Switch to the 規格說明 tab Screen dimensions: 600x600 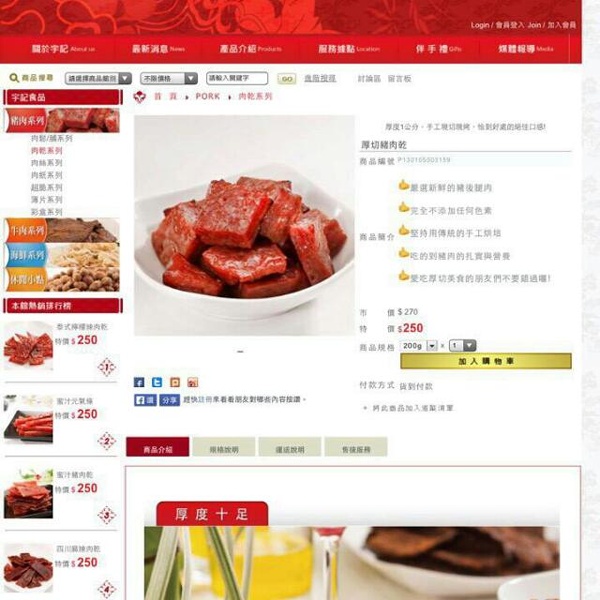tap(225, 449)
